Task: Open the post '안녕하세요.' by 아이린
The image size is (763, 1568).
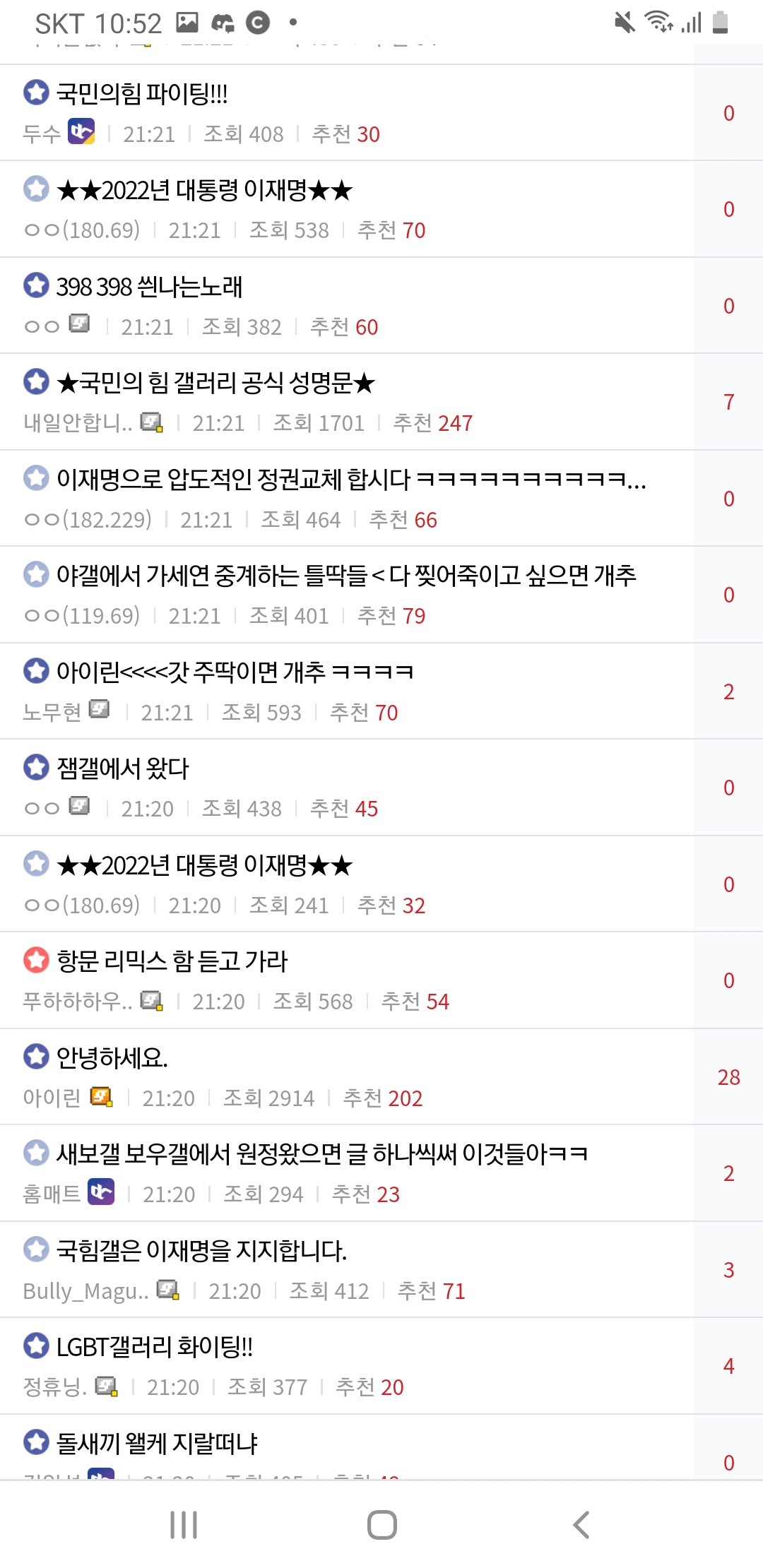Action: click(112, 1057)
